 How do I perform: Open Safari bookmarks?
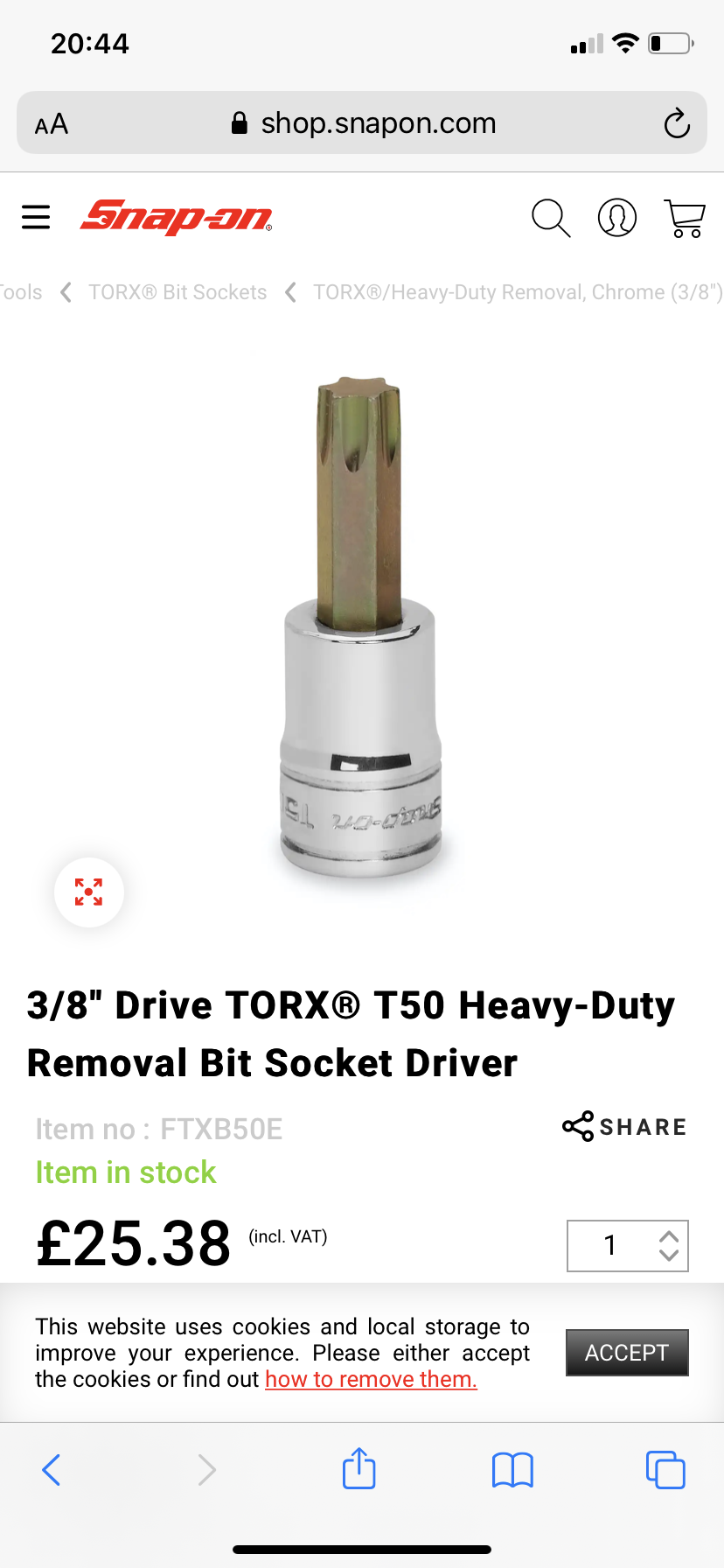512,1469
